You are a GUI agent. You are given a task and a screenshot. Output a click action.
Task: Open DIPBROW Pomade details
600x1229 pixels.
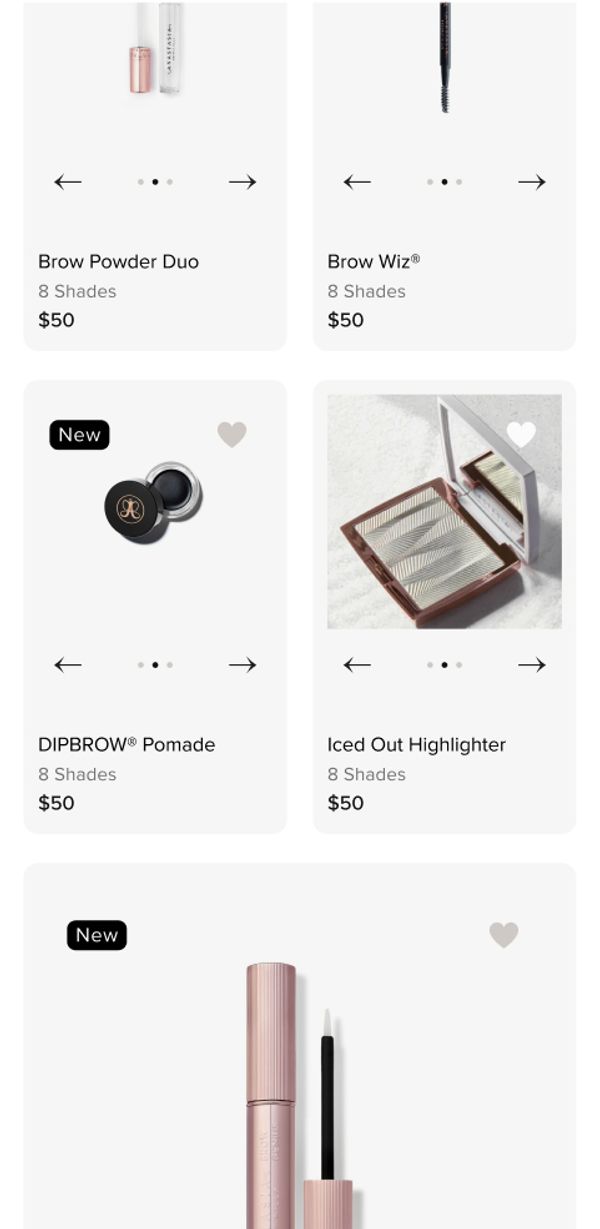(126, 745)
